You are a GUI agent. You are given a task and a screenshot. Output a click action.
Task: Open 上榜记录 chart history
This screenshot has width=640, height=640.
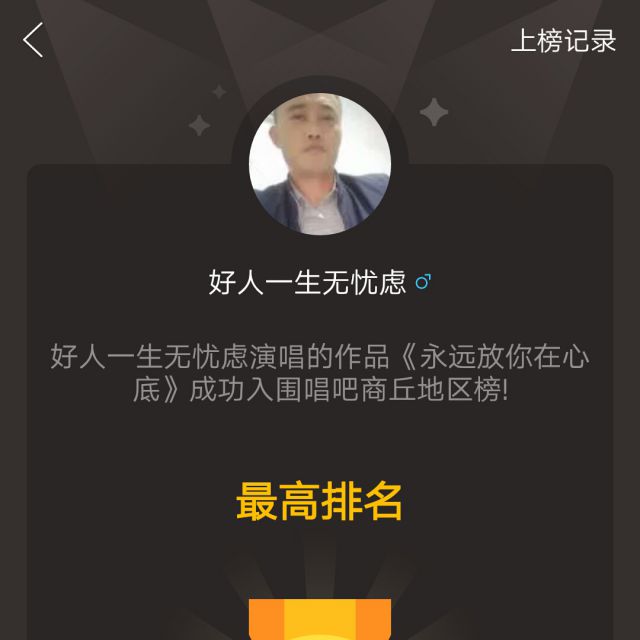(563, 42)
